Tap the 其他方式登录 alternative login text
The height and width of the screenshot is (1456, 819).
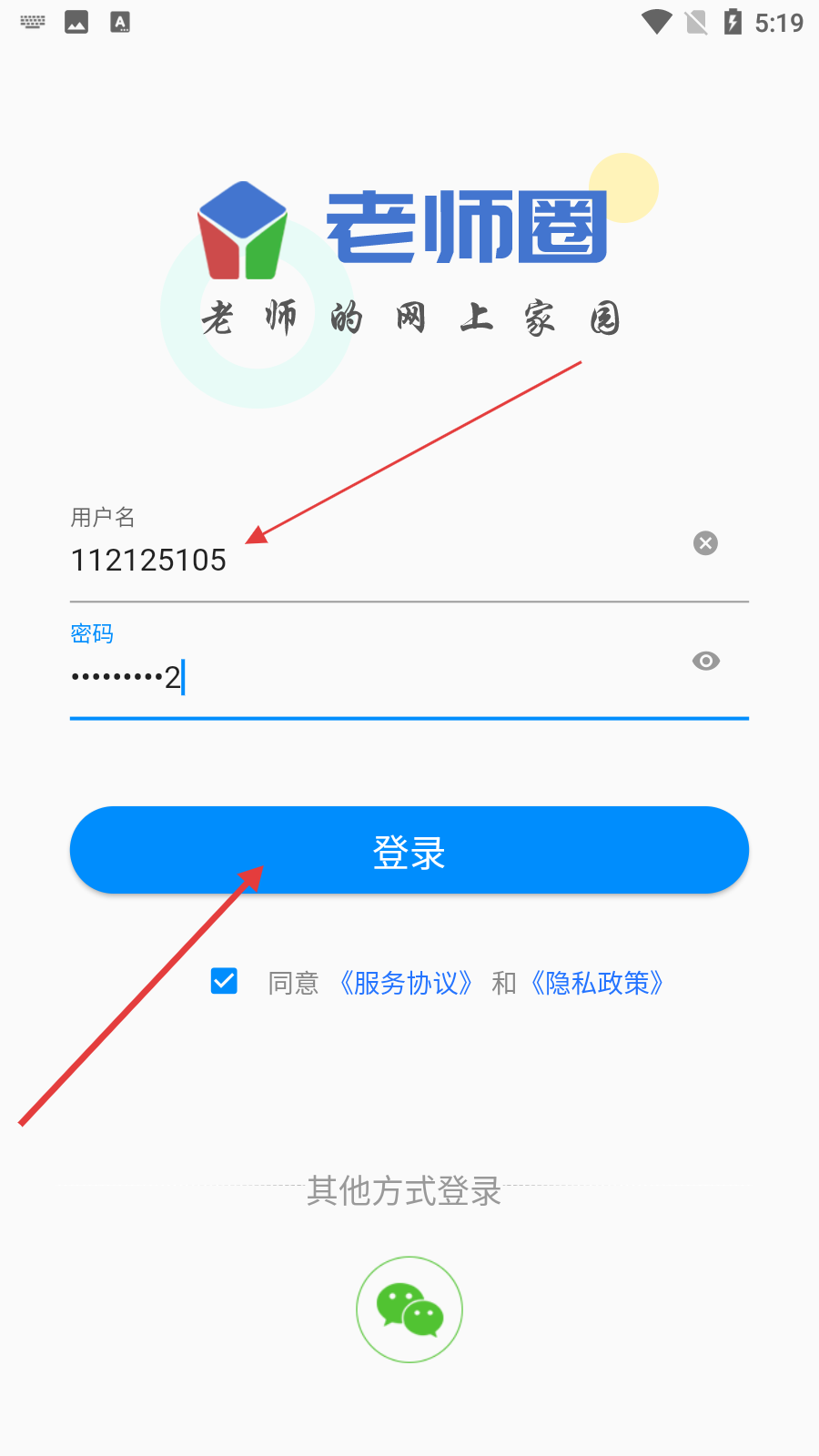404,1192
